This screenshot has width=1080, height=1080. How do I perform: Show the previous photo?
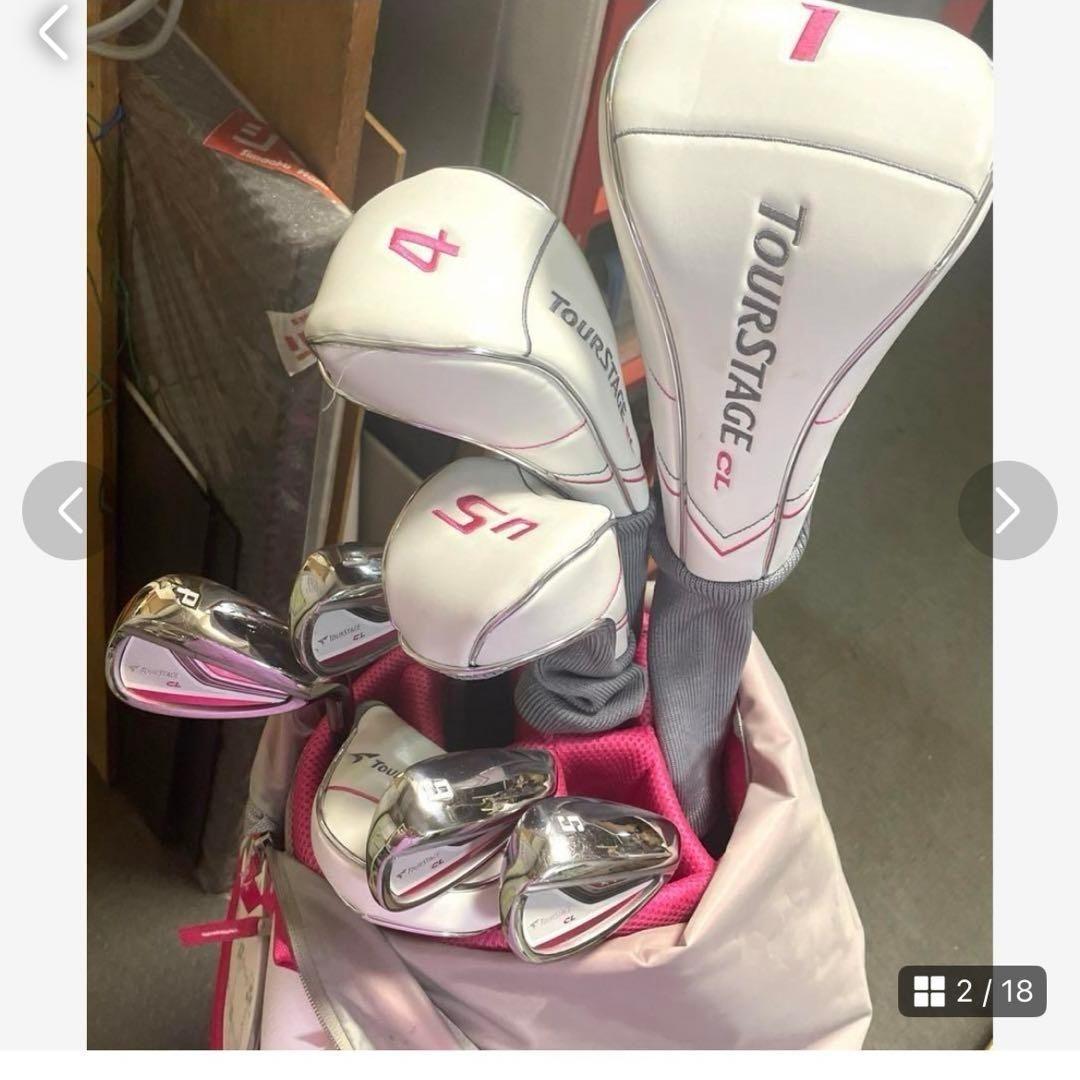pos(70,511)
